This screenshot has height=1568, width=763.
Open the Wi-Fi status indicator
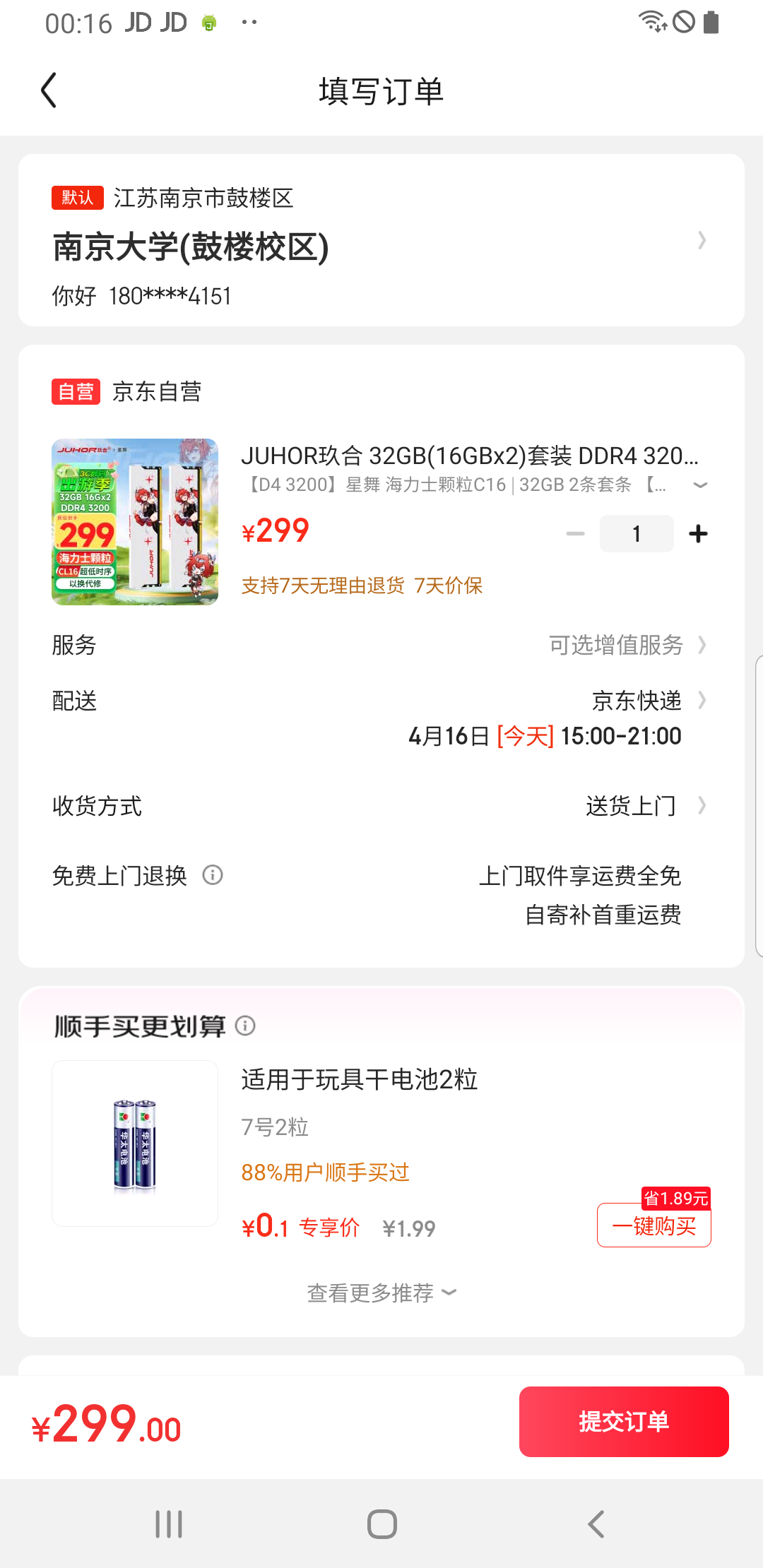[x=651, y=21]
